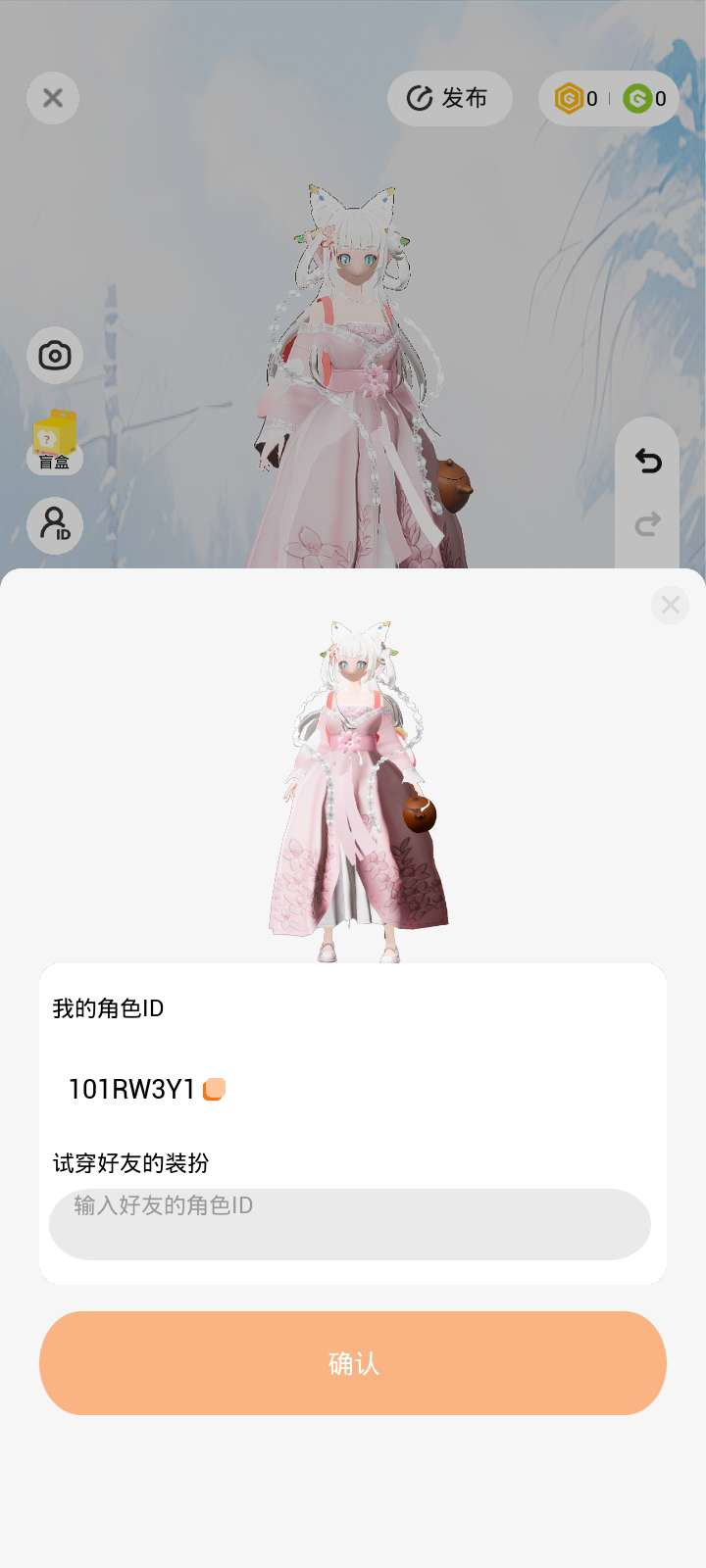Open the camera to take a snapshot

click(x=55, y=355)
